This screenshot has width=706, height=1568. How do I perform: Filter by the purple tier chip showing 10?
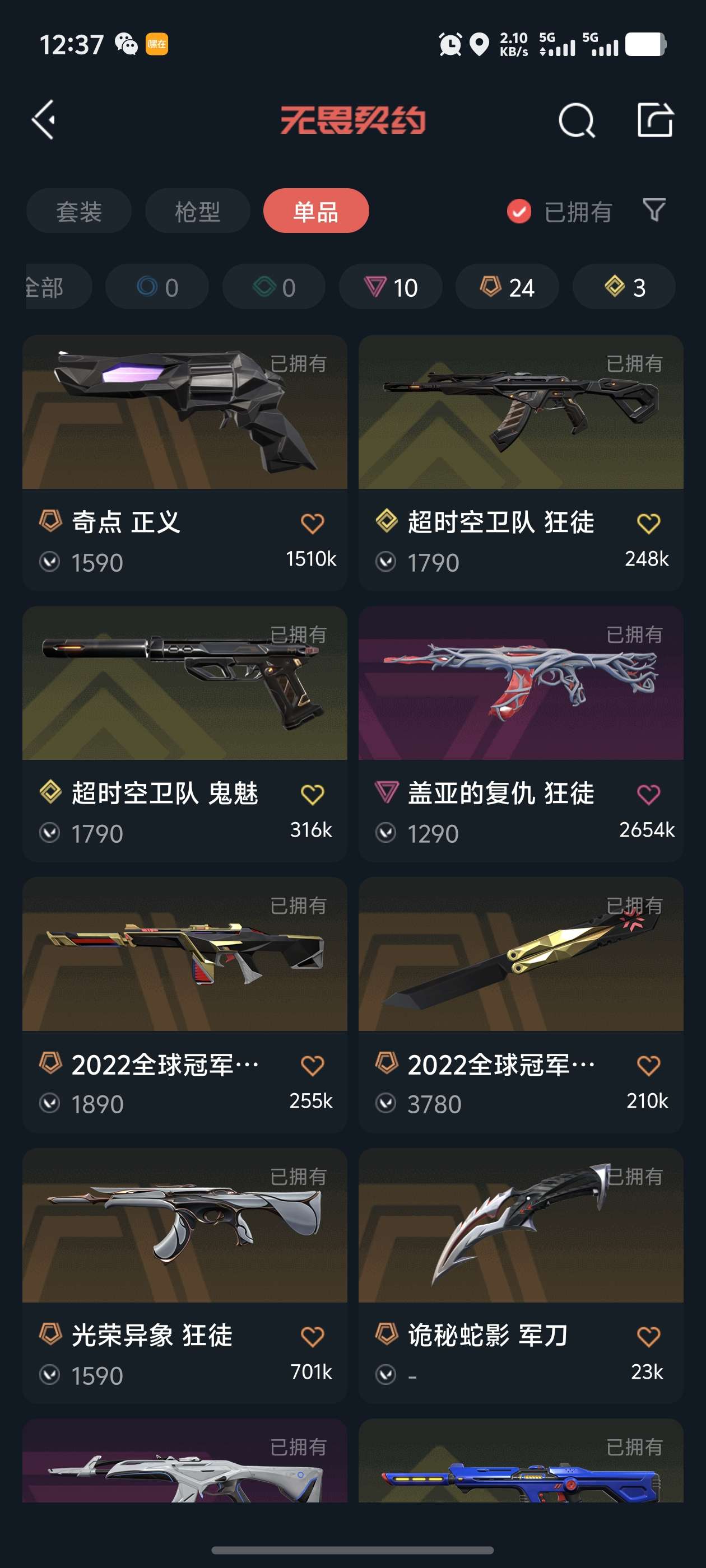391,287
